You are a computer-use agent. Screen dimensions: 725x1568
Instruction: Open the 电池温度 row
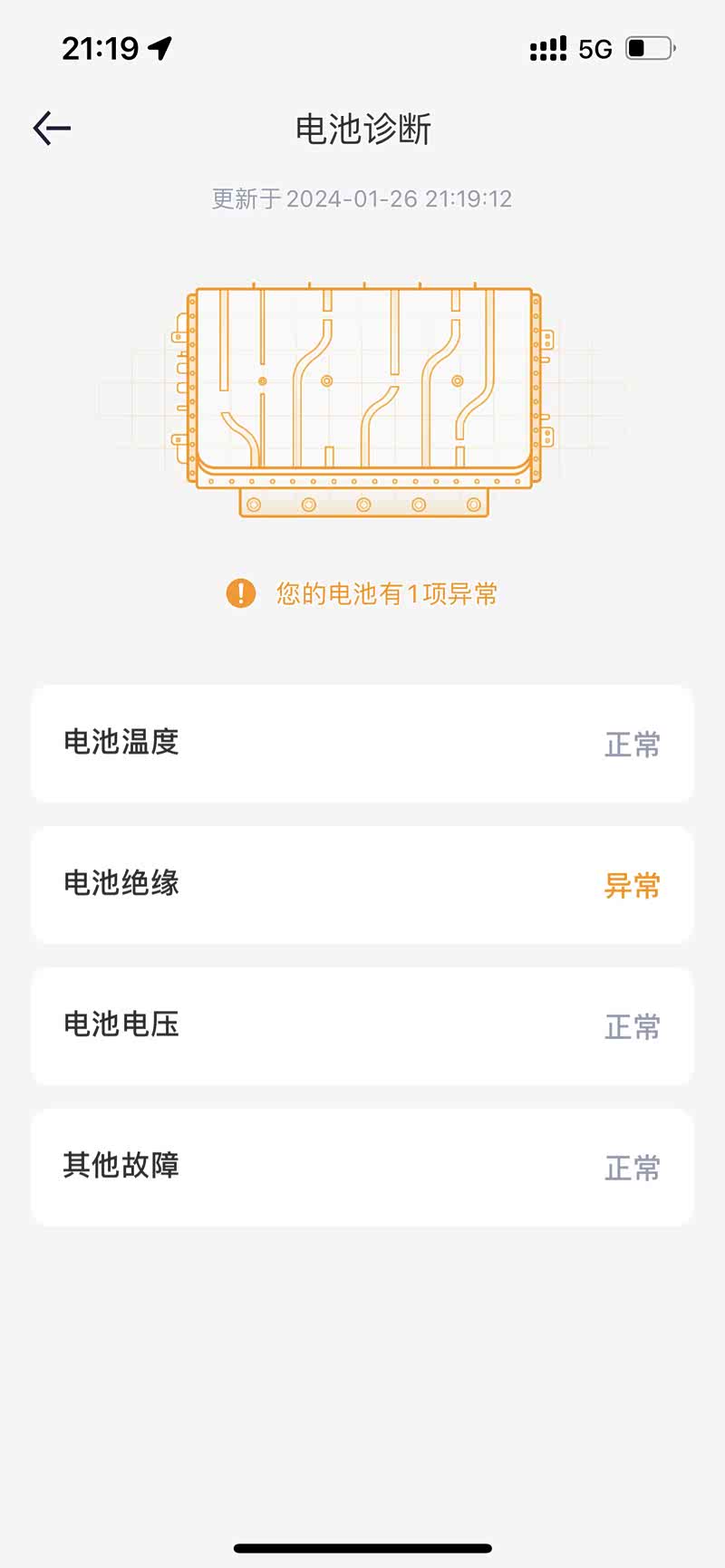[362, 744]
